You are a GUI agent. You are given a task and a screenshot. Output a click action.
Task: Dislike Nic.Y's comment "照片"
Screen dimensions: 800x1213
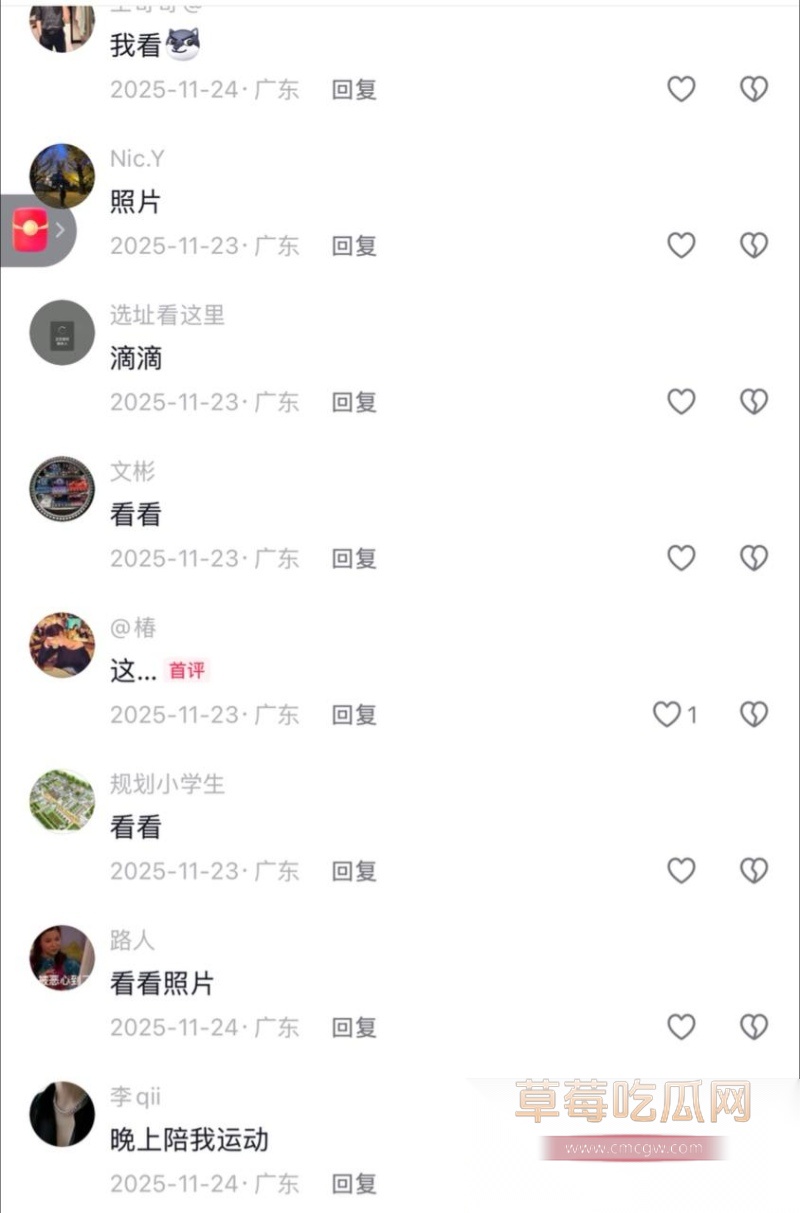(753, 245)
